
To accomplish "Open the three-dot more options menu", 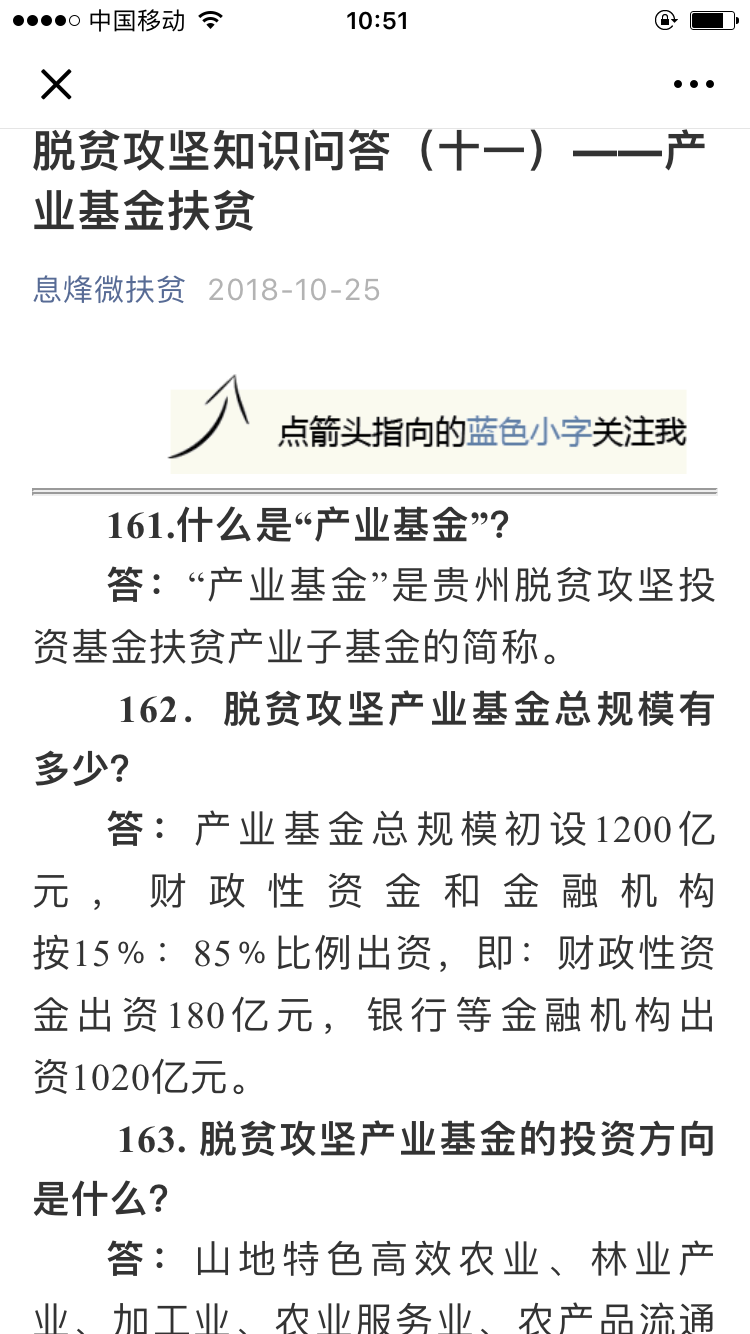I will [x=693, y=85].
